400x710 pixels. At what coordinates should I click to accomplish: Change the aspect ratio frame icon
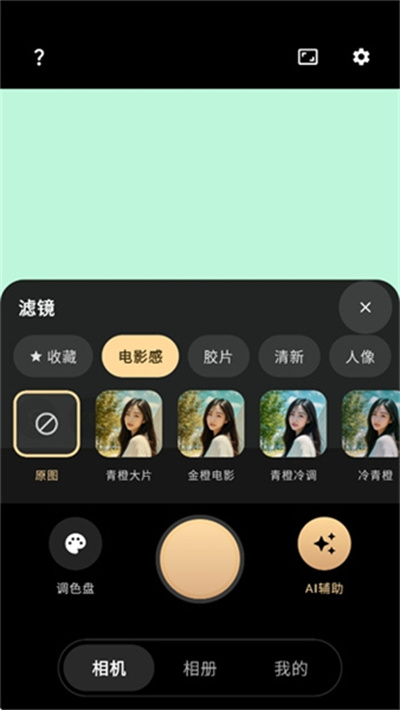308,57
